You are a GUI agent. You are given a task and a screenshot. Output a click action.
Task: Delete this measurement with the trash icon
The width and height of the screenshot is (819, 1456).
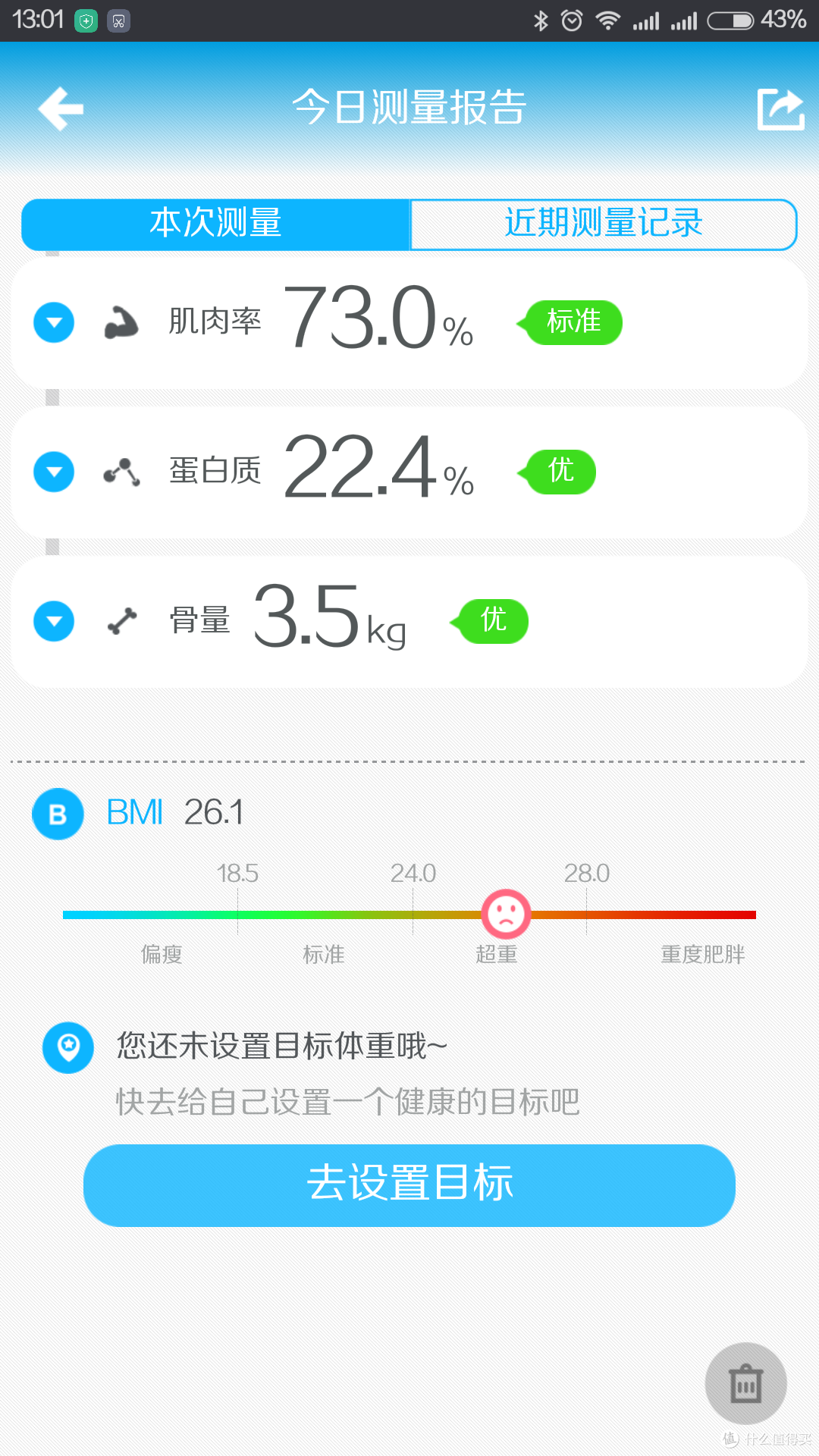click(746, 1384)
